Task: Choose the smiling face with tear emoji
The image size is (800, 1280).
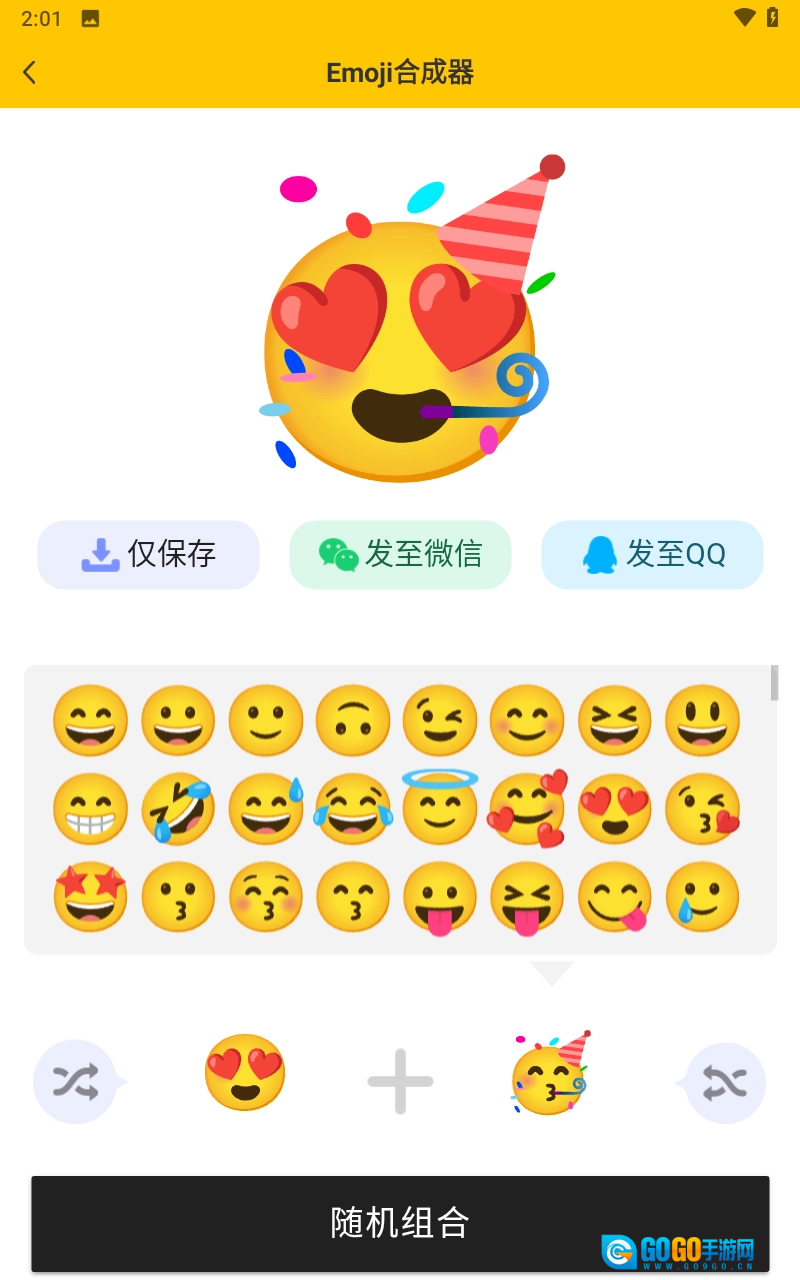Action: tap(703, 896)
